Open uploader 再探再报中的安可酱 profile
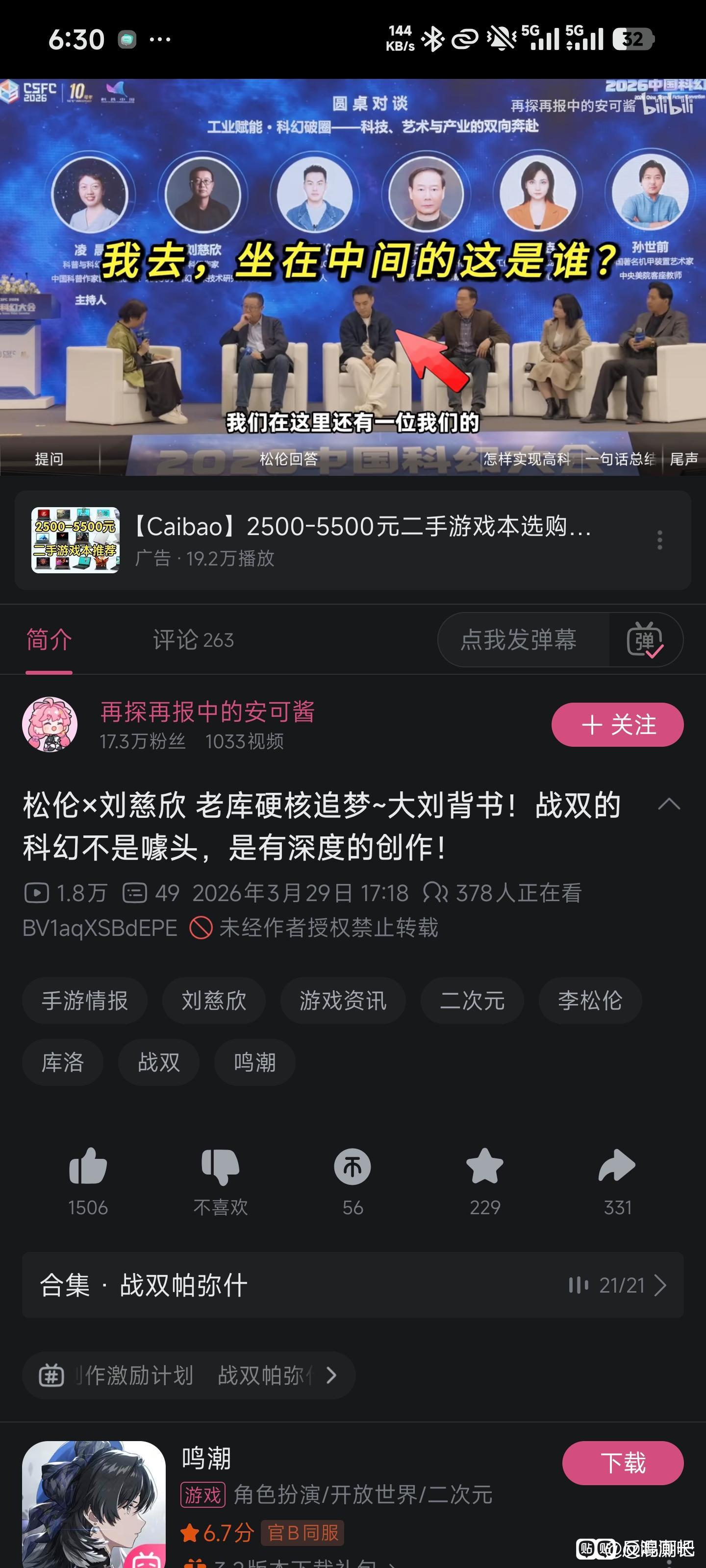Image resolution: width=706 pixels, height=1568 pixels. pyautogui.click(x=207, y=712)
